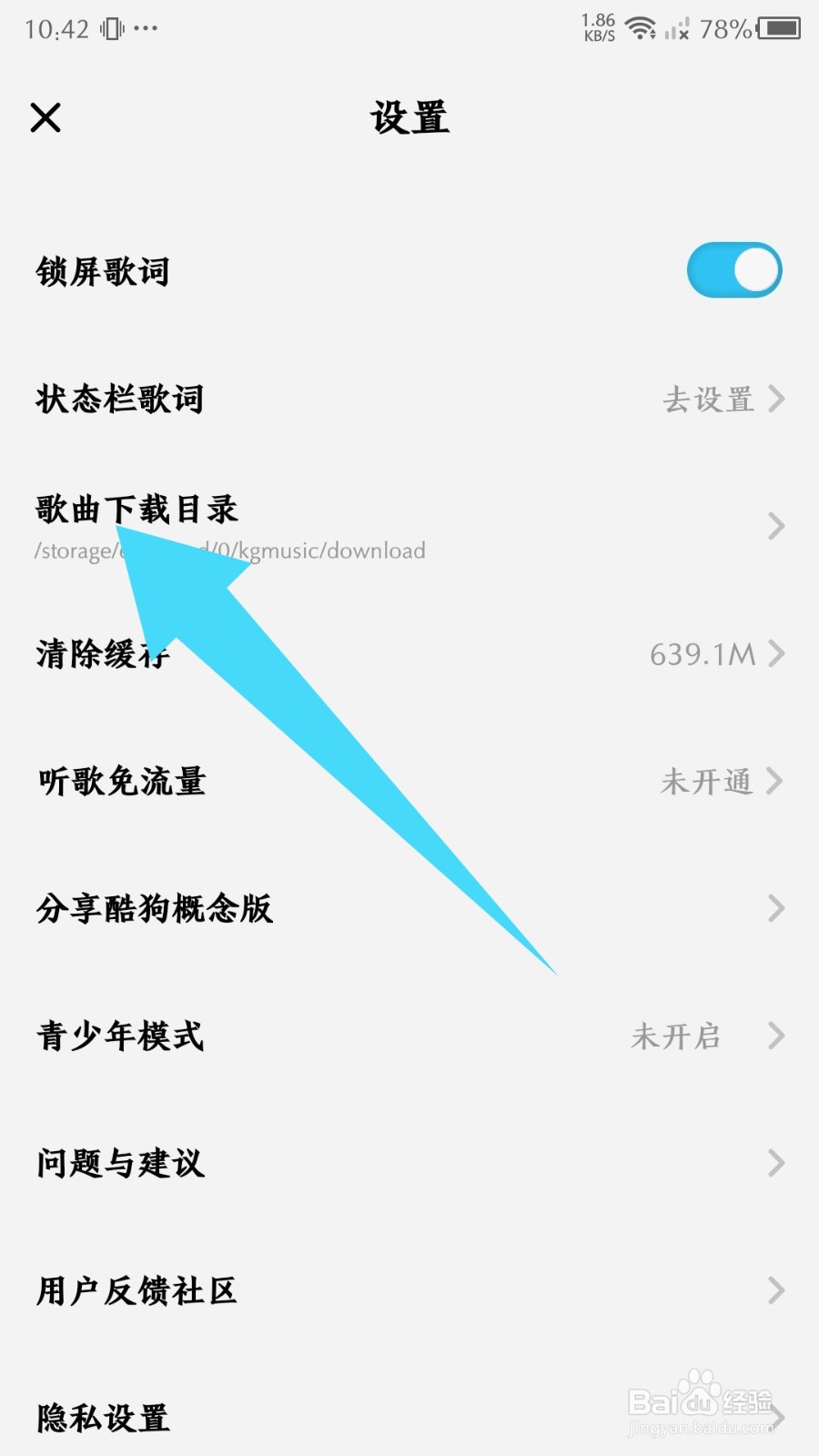This screenshot has height=1456, width=819.
Task: Click 未开启 to enable teen mode
Action: click(x=676, y=1036)
